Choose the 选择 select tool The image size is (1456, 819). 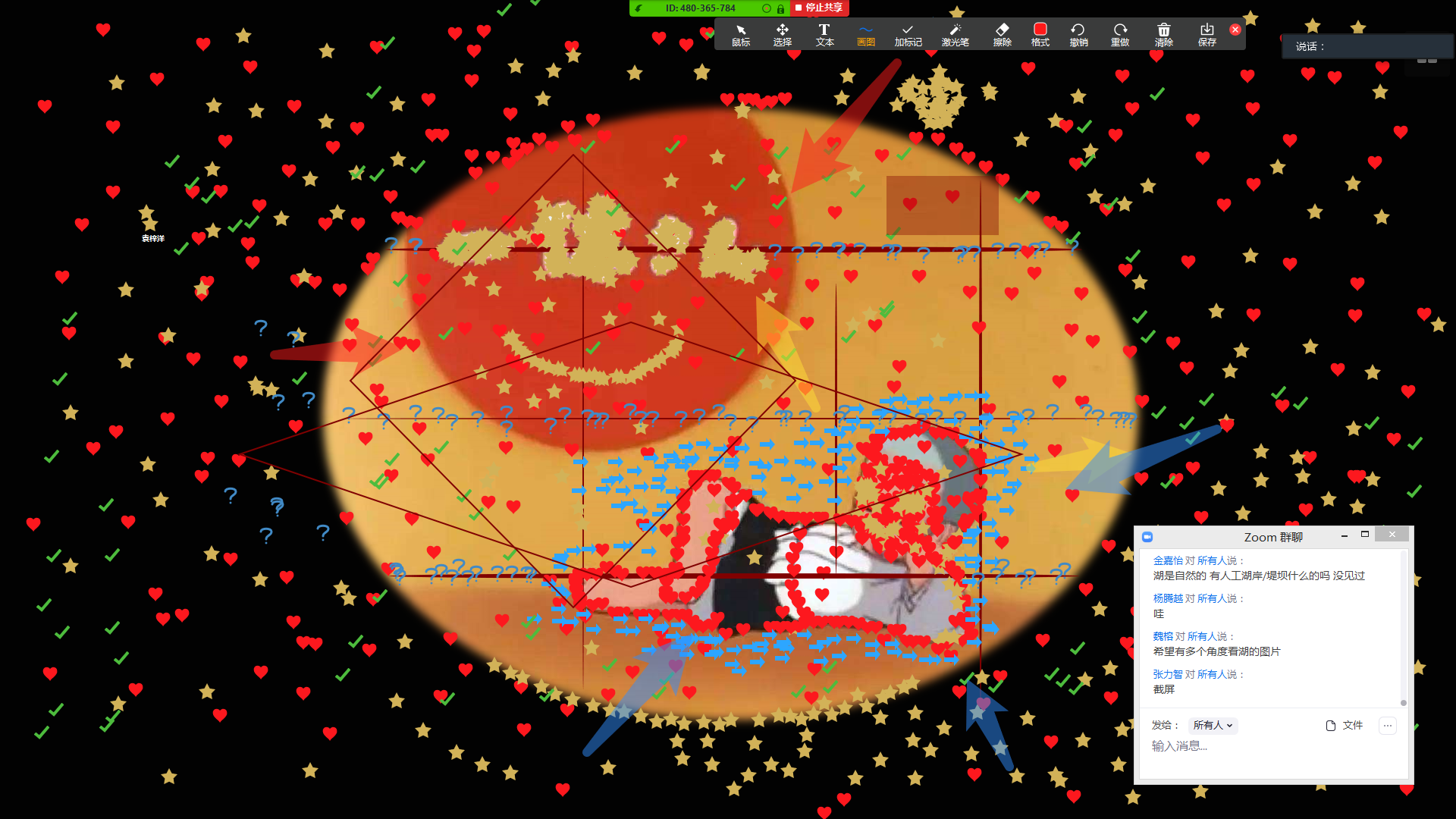click(782, 35)
